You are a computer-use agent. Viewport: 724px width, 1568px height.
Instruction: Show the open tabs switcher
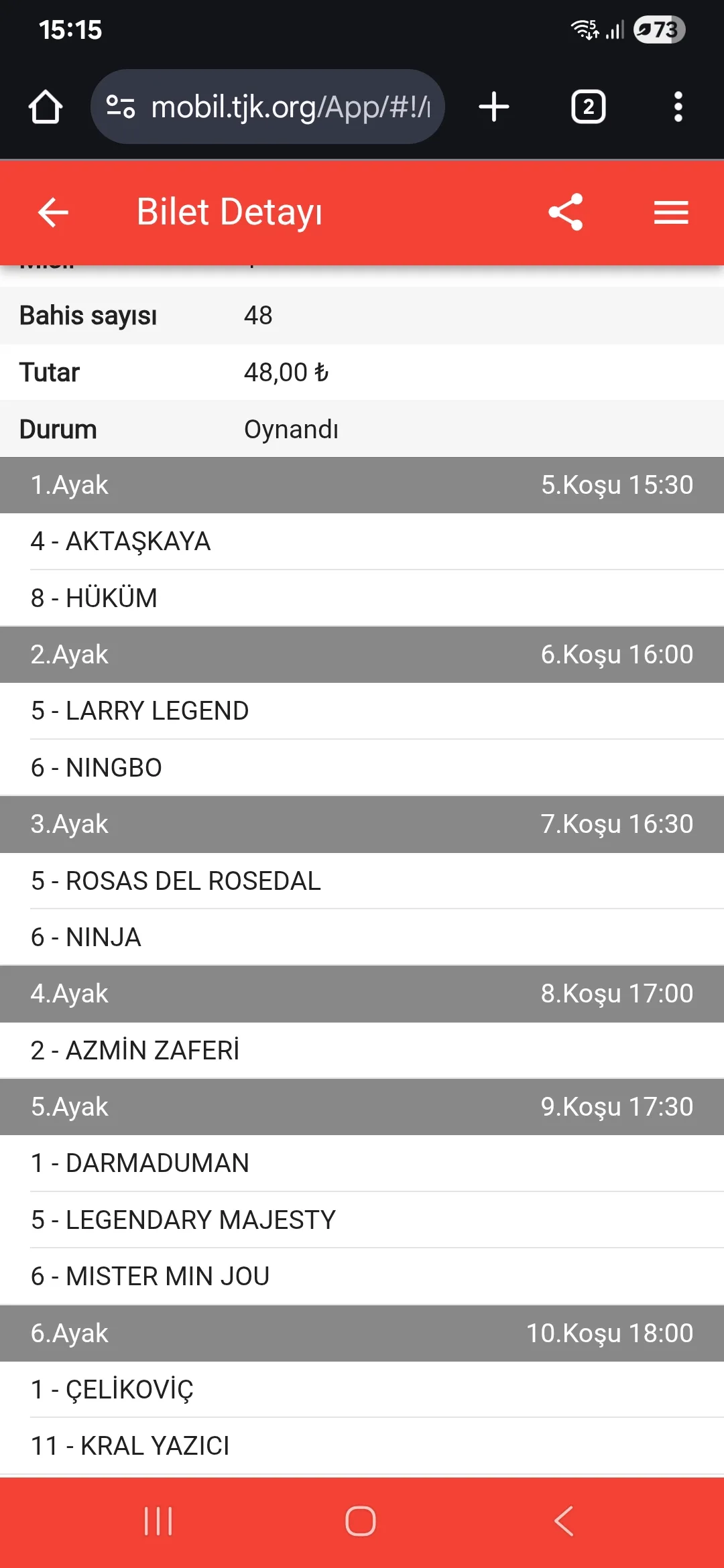[x=588, y=107]
